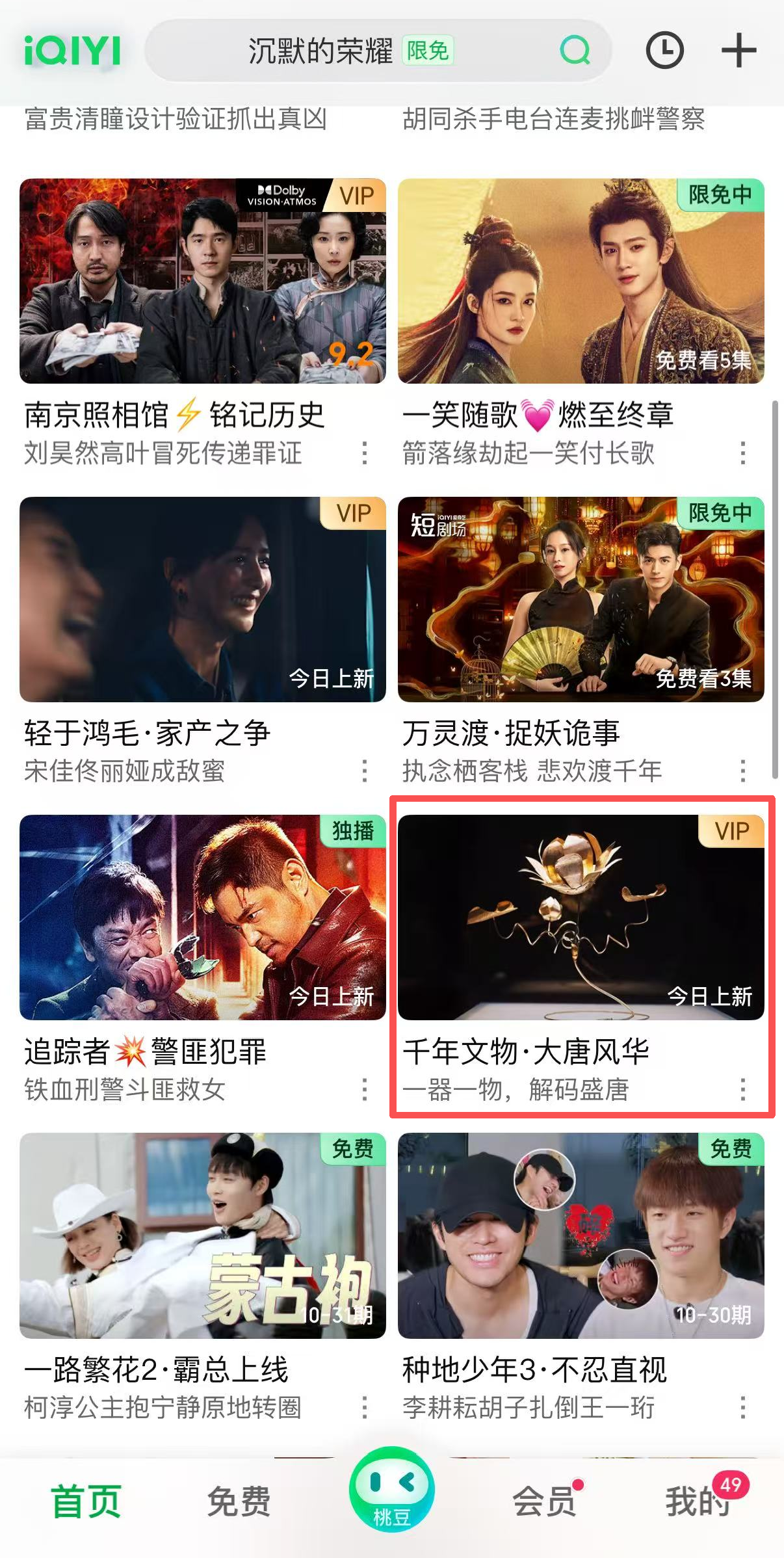This screenshot has height=1558, width=784.
Task: Open 种地少年3·不忍直视 card
Action: point(581,1235)
